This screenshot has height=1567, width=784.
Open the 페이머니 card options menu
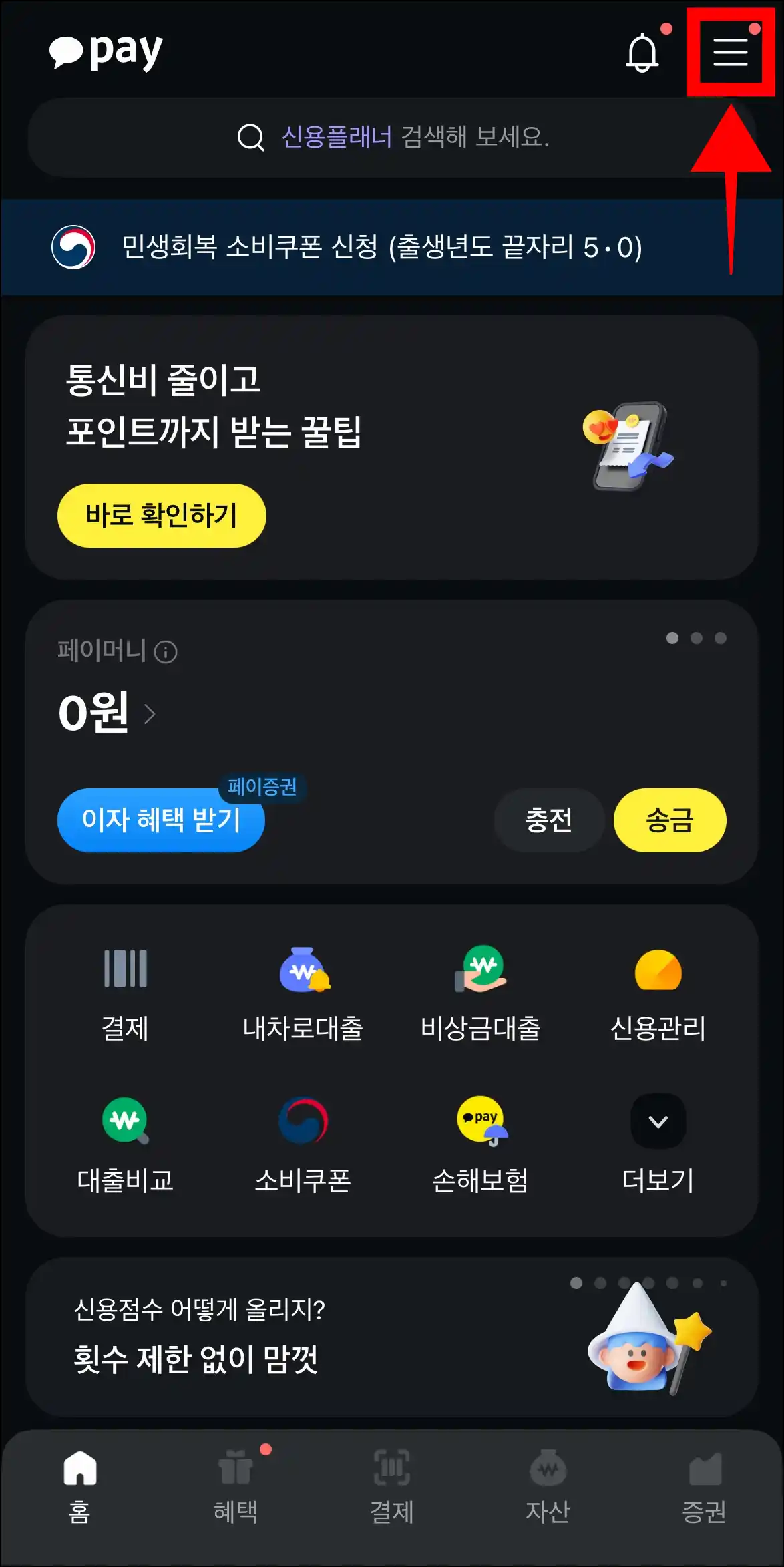(697, 639)
